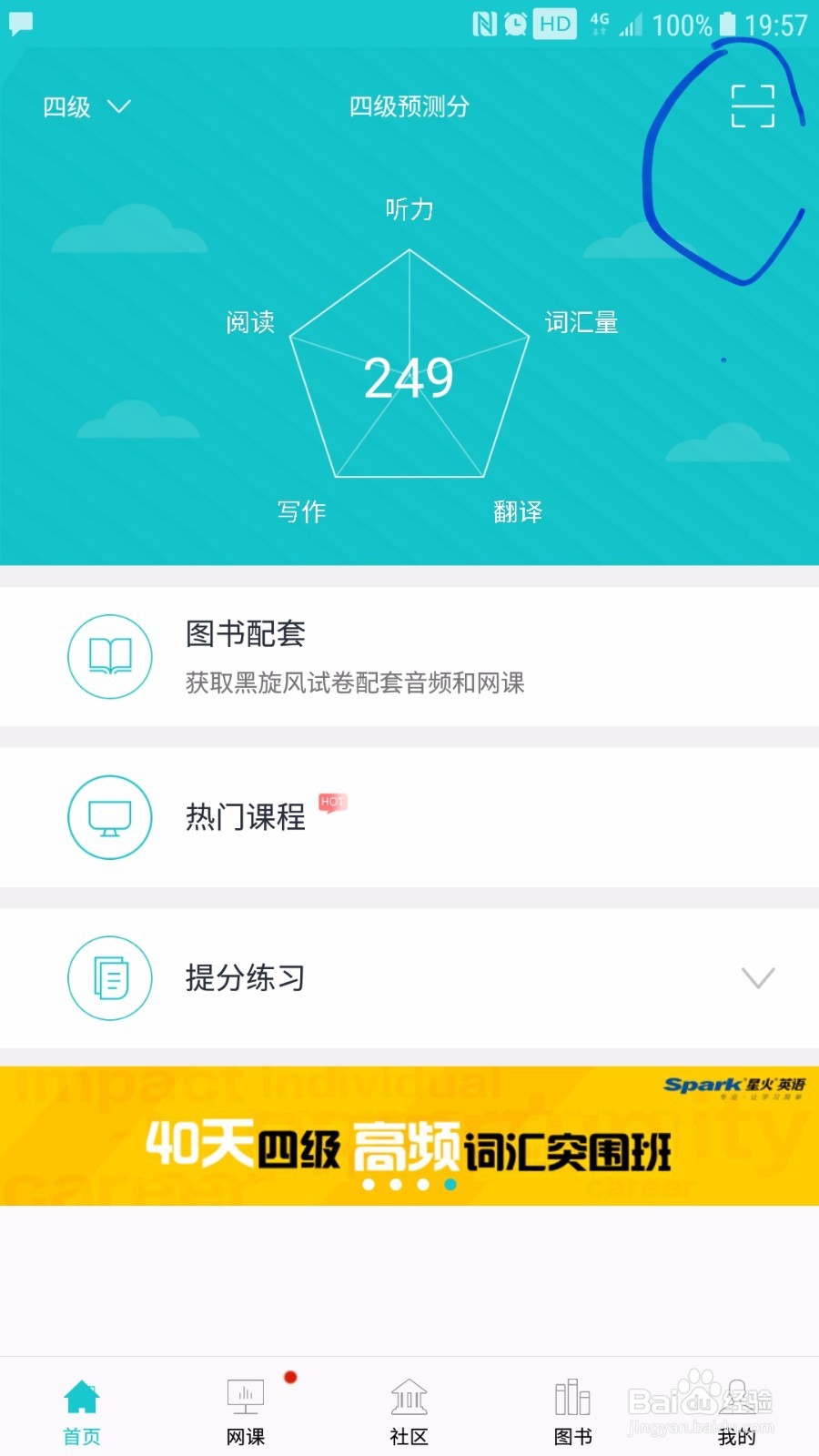Image resolution: width=819 pixels, height=1456 pixels.
Task: Open the 听力 section on the radar chart
Action: [407, 208]
